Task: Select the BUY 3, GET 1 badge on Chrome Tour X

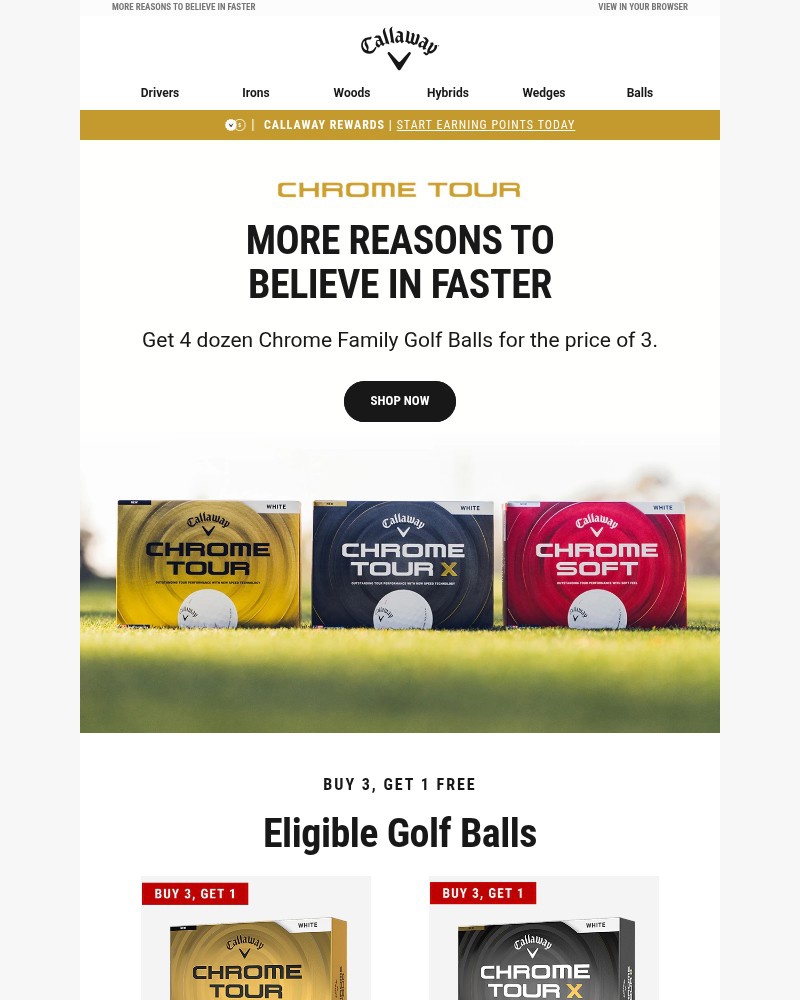Action: 483,893
